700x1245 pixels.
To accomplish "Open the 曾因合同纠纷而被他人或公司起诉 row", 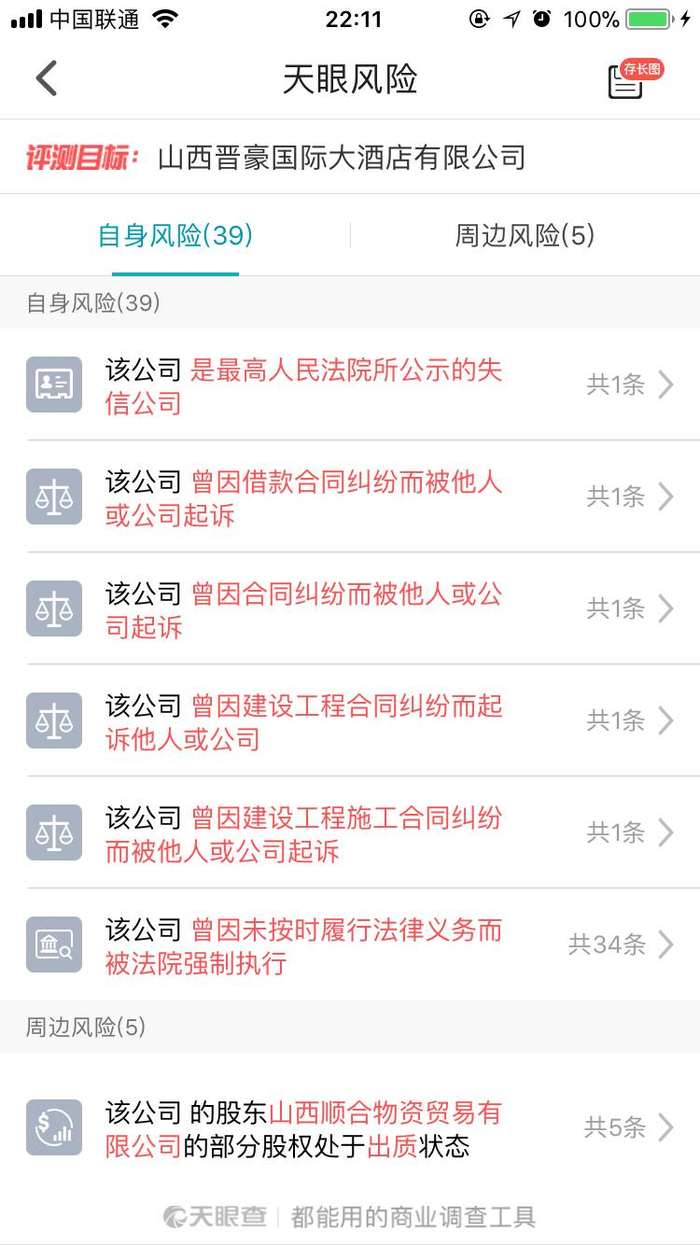I will click(x=350, y=610).
